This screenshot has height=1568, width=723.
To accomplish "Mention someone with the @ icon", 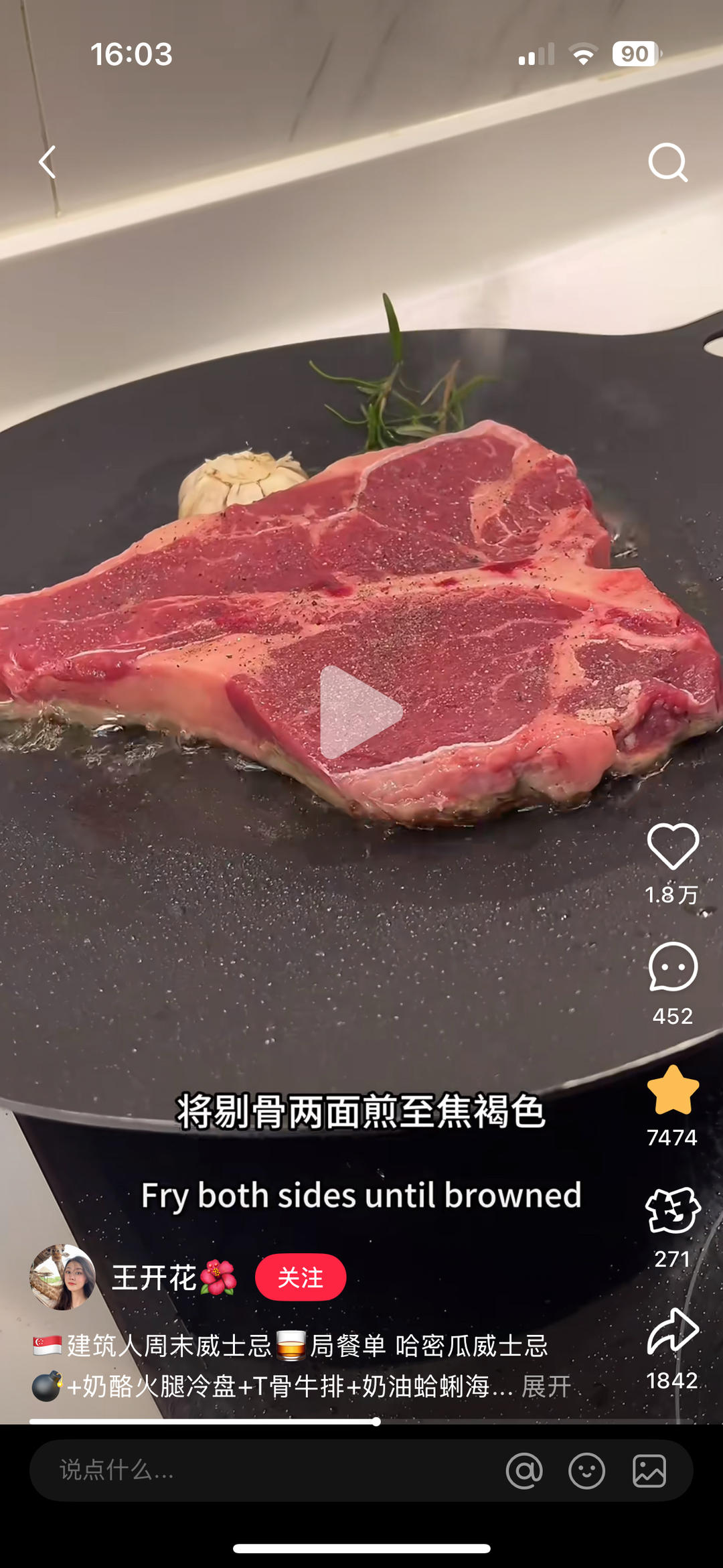I will click(x=524, y=1471).
